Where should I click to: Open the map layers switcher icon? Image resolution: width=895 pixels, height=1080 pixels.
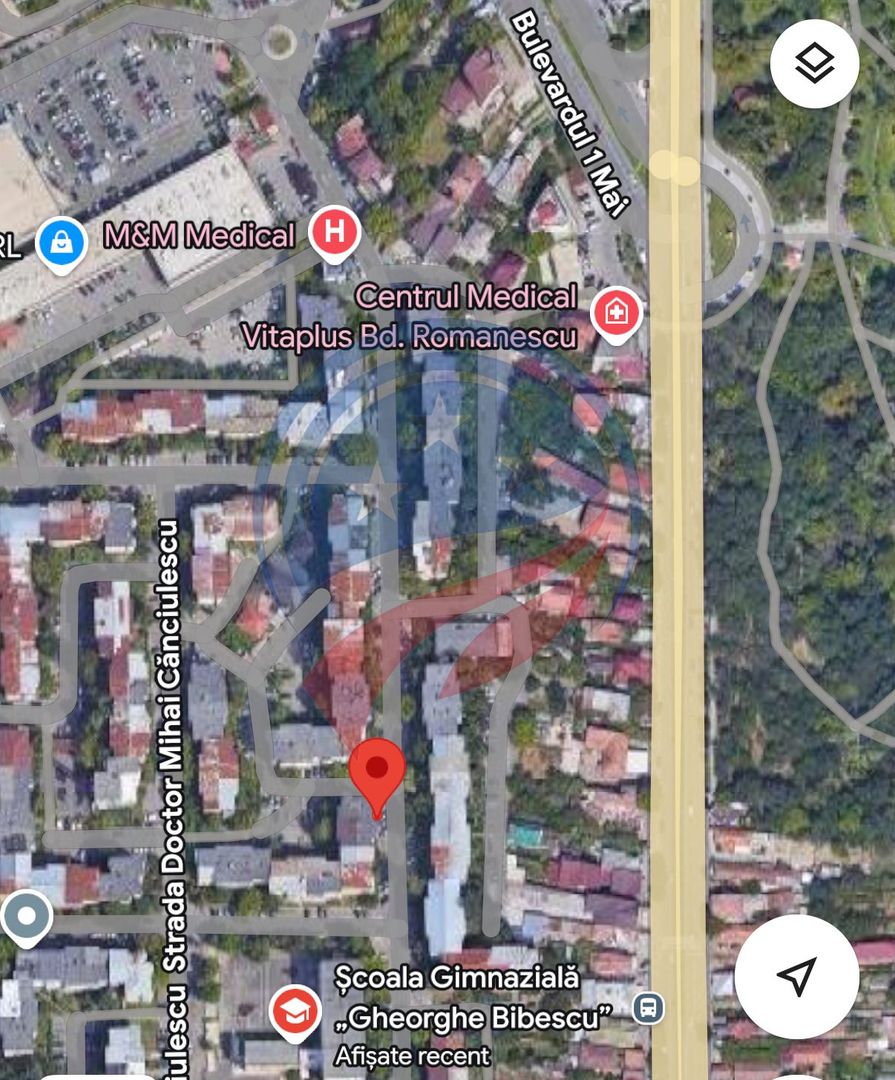pyautogui.click(x=815, y=64)
